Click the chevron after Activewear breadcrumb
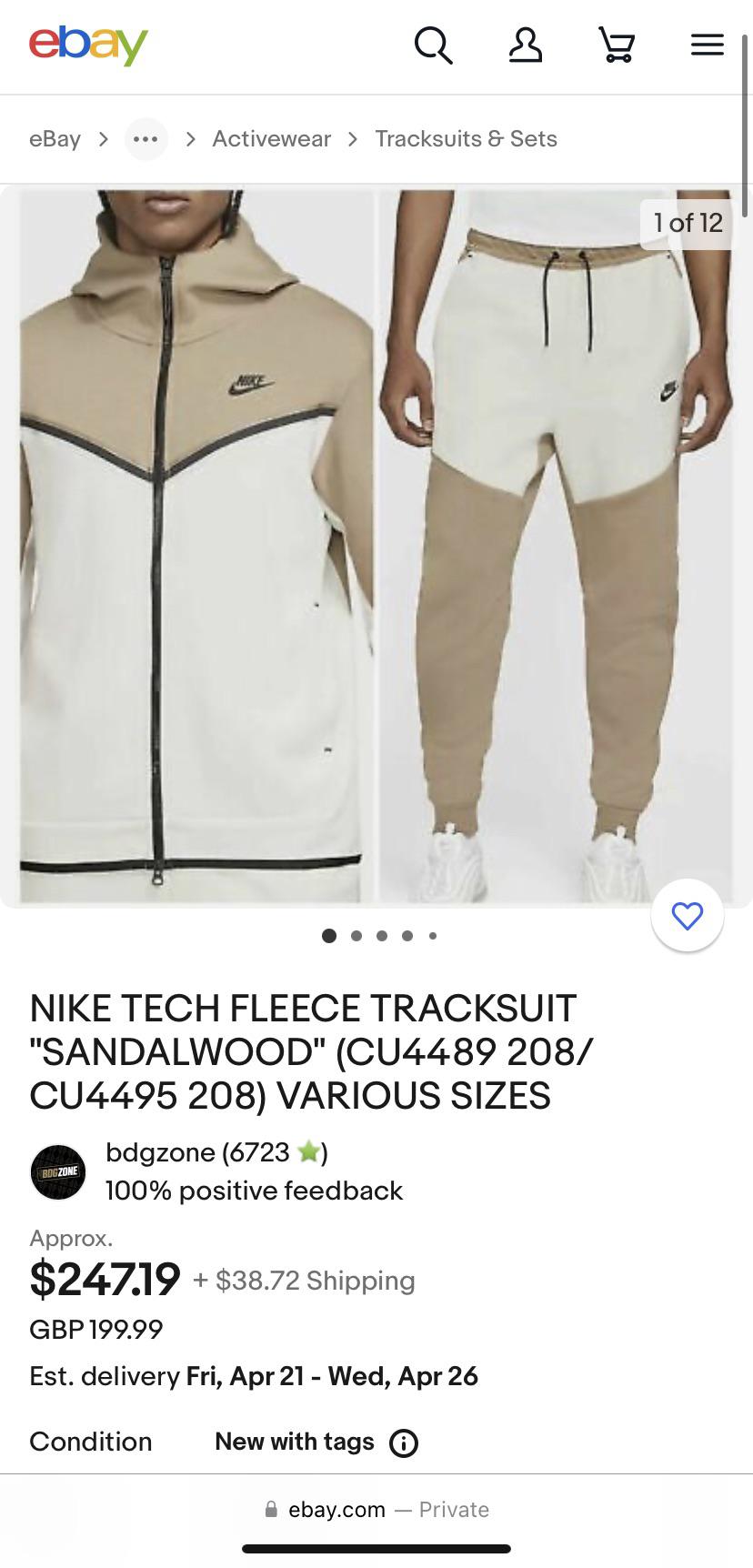This screenshot has width=753, height=1568. (352, 139)
